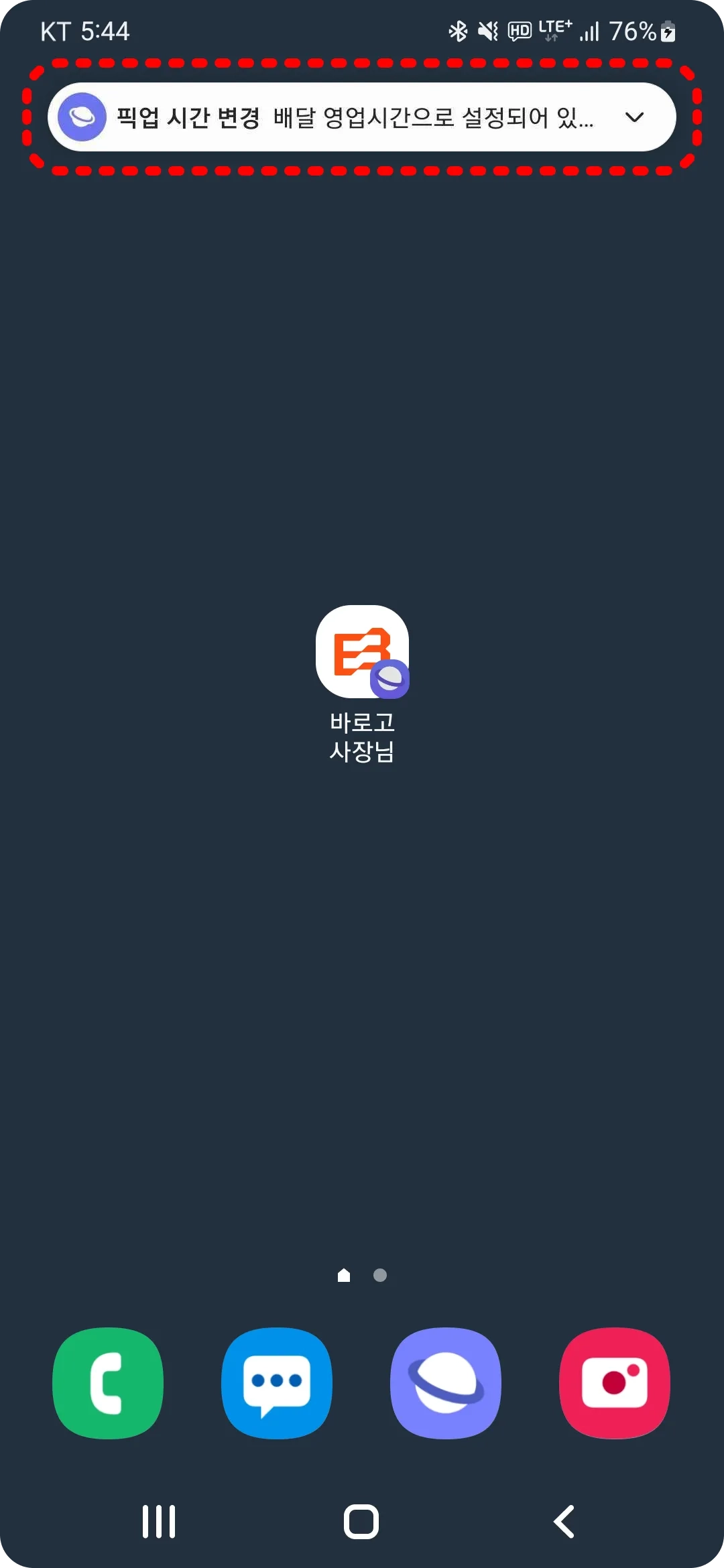The image size is (724, 1568).
Task: Open the Phone app in dock
Action: coord(108,1383)
